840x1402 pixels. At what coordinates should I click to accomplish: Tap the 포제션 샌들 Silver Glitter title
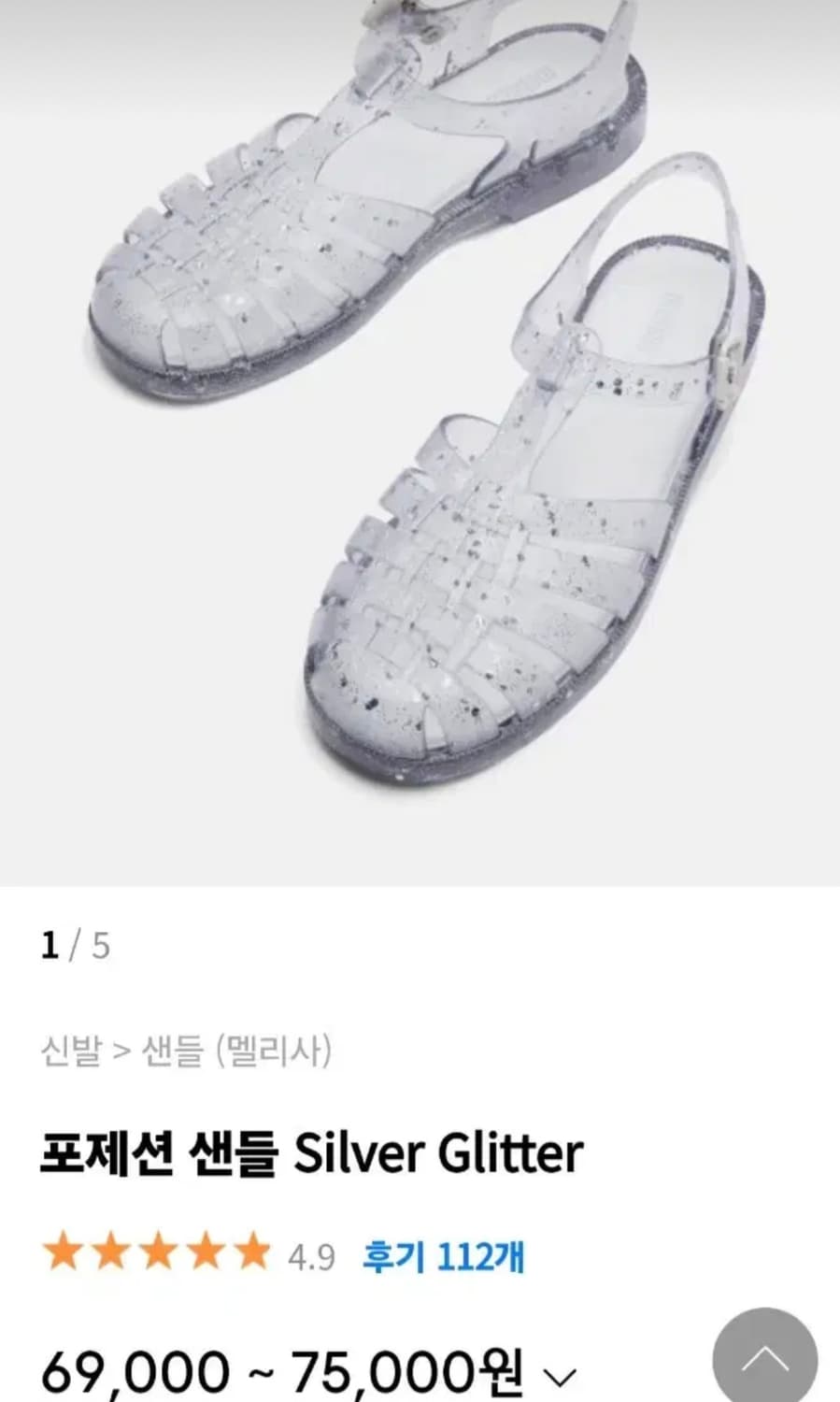tap(311, 1152)
